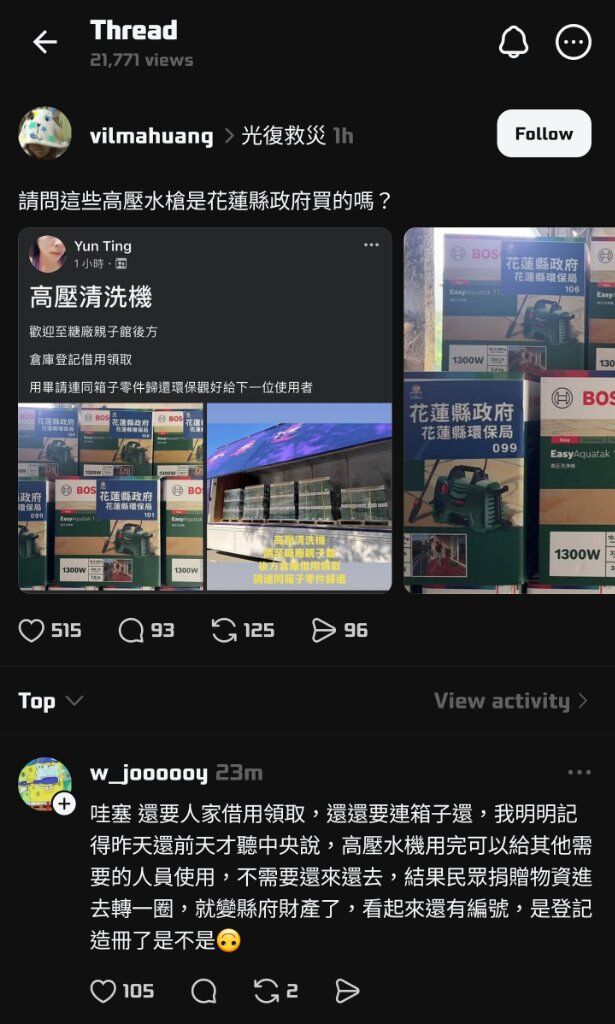Follow w_jooooy via the plus badge

pyautogui.click(x=64, y=803)
